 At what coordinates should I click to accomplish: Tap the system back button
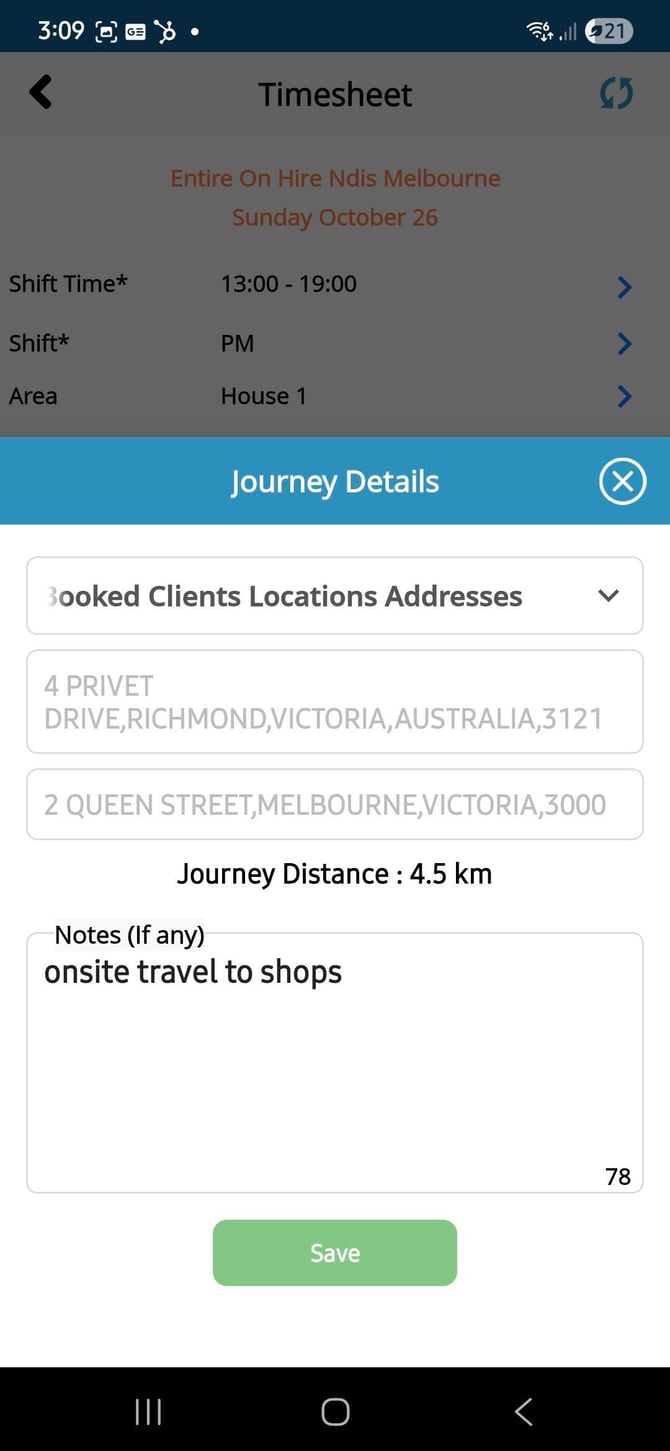pyautogui.click(x=523, y=1411)
